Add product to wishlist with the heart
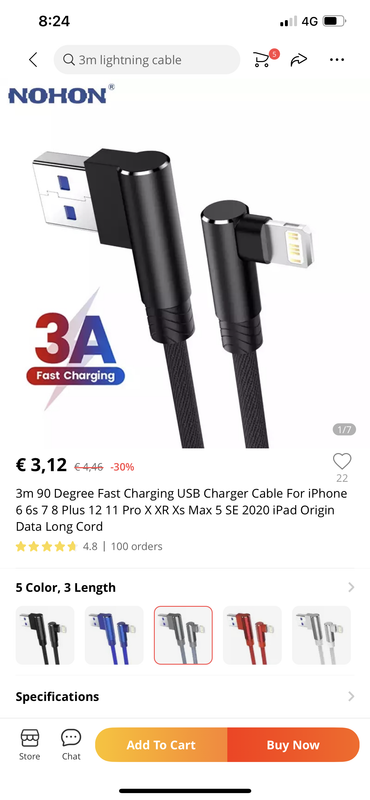The width and height of the screenshot is (370, 800). coord(342,461)
